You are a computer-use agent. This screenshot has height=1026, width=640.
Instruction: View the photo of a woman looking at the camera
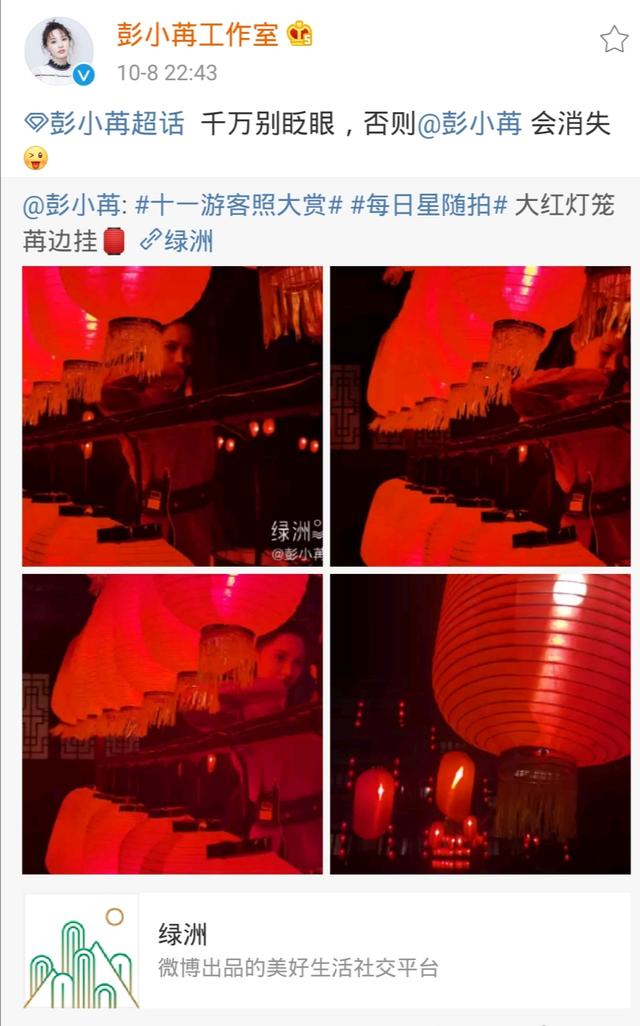172,724
